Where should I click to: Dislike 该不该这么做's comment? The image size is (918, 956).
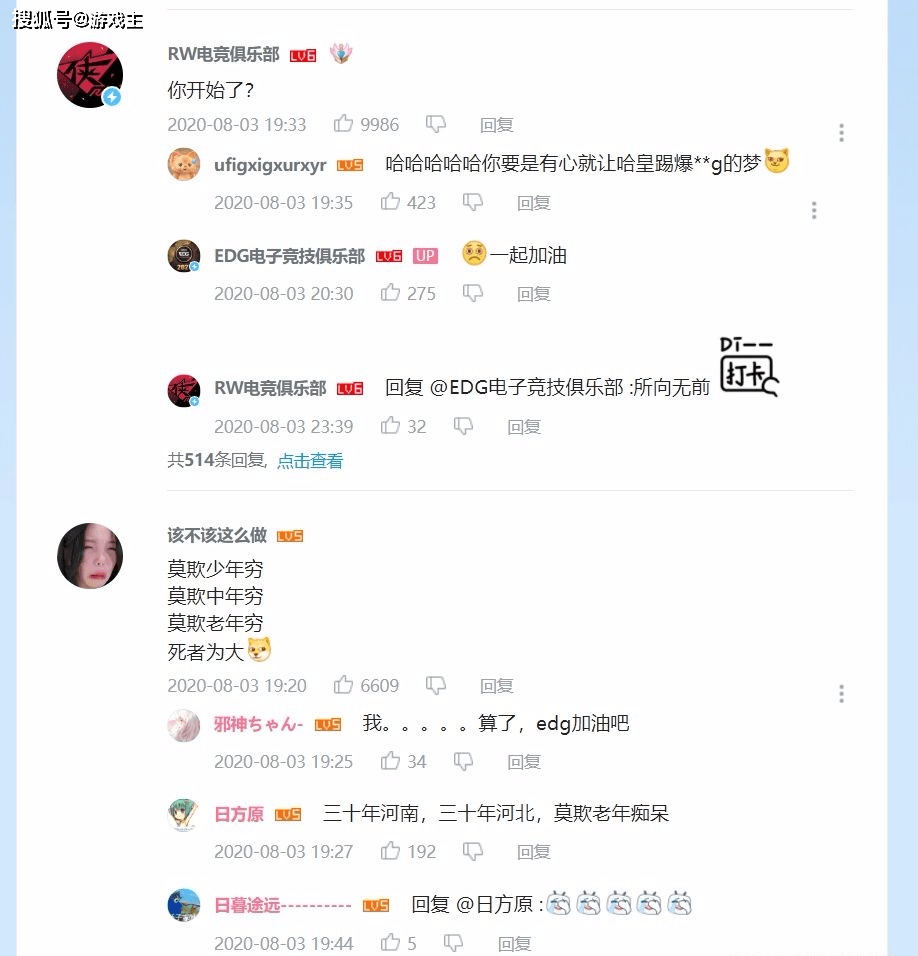pos(436,686)
